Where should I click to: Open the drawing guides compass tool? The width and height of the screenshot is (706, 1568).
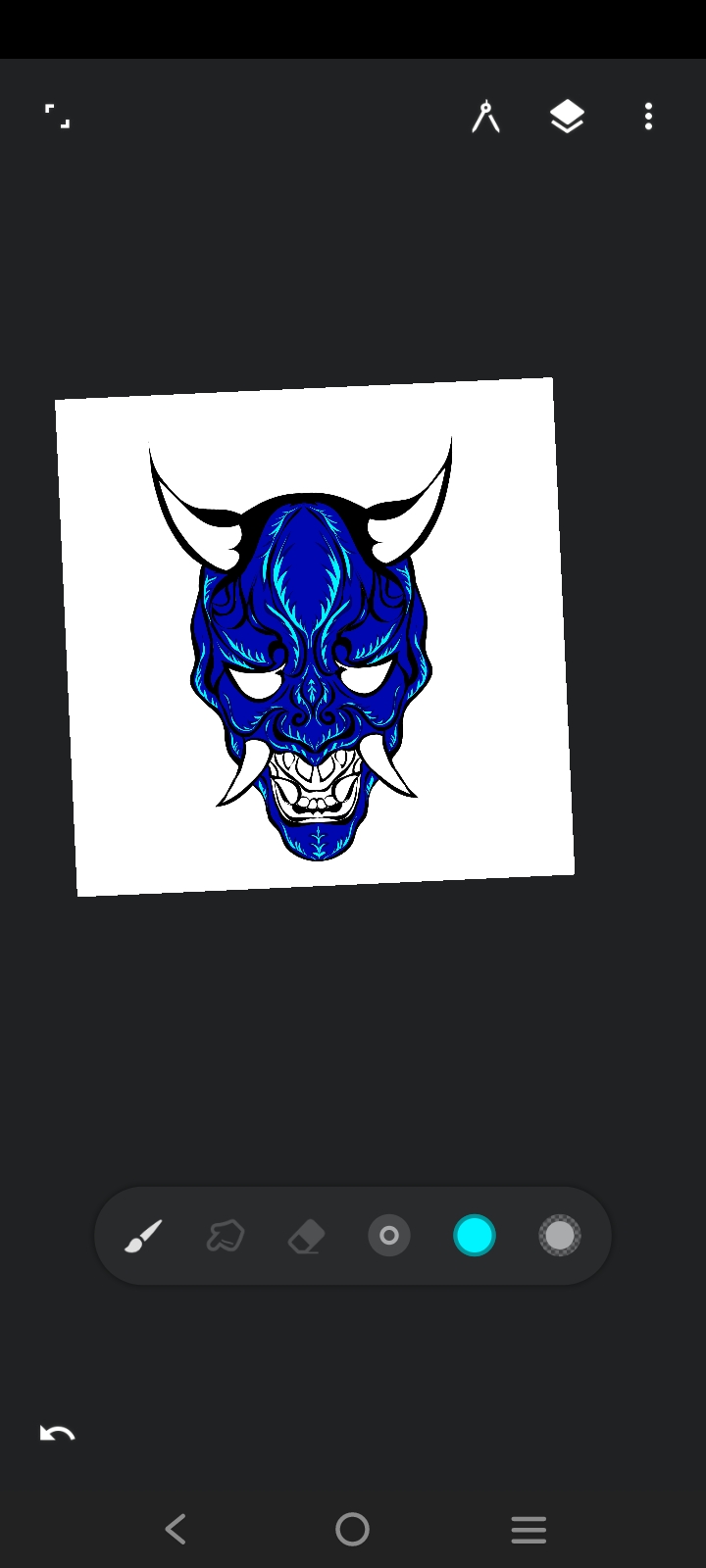485,117
